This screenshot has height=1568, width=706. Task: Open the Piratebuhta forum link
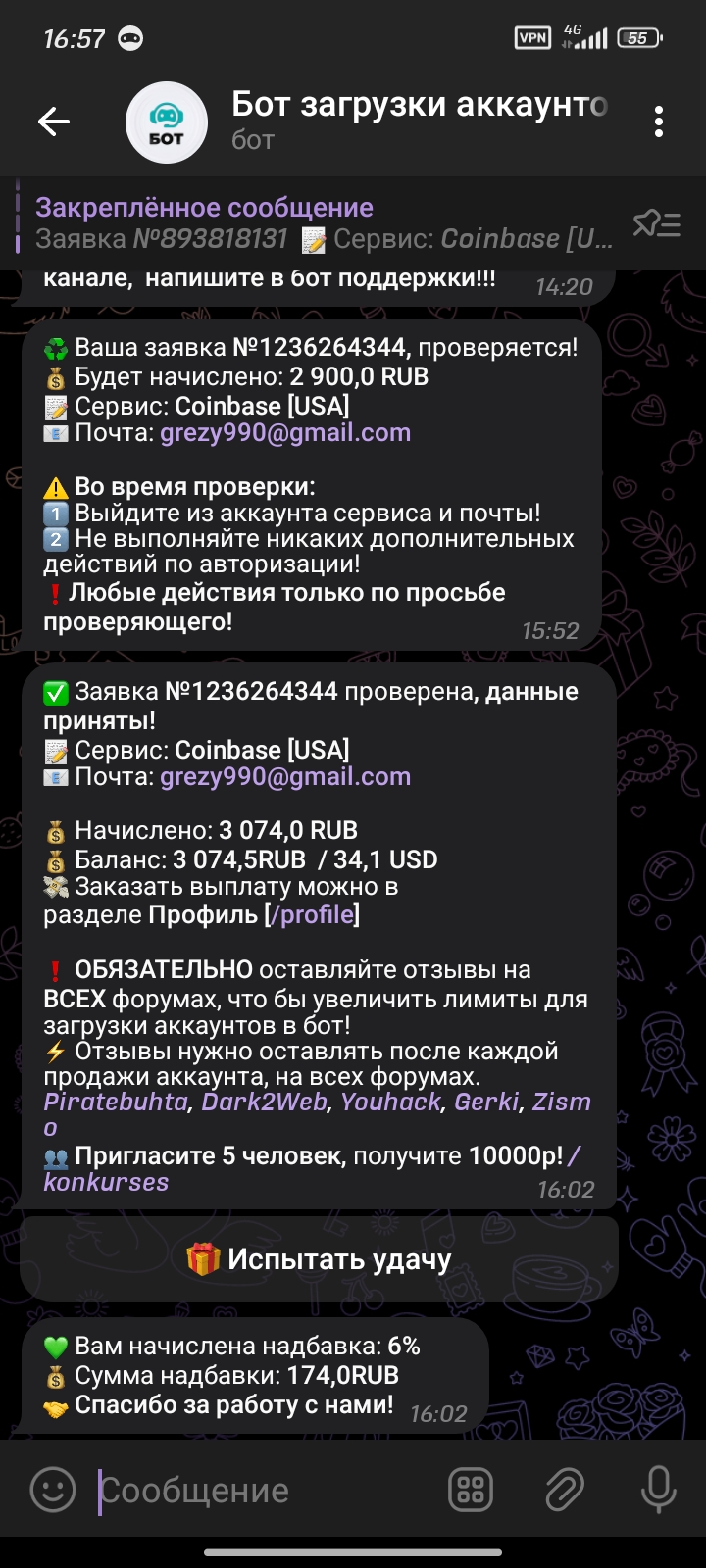pyautogui.click(x=116, y=1102)
